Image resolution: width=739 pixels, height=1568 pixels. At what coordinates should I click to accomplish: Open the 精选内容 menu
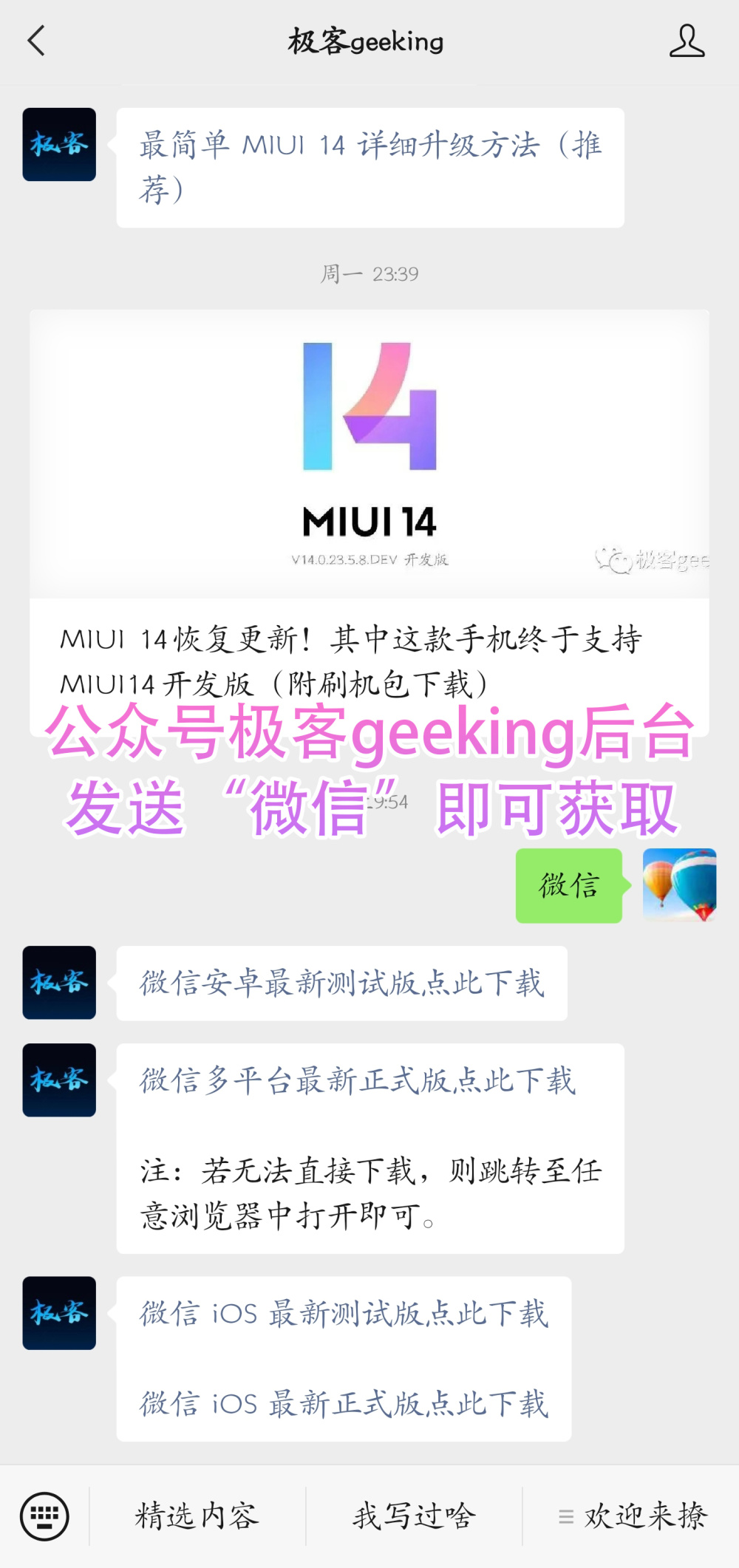point(197,1516)
